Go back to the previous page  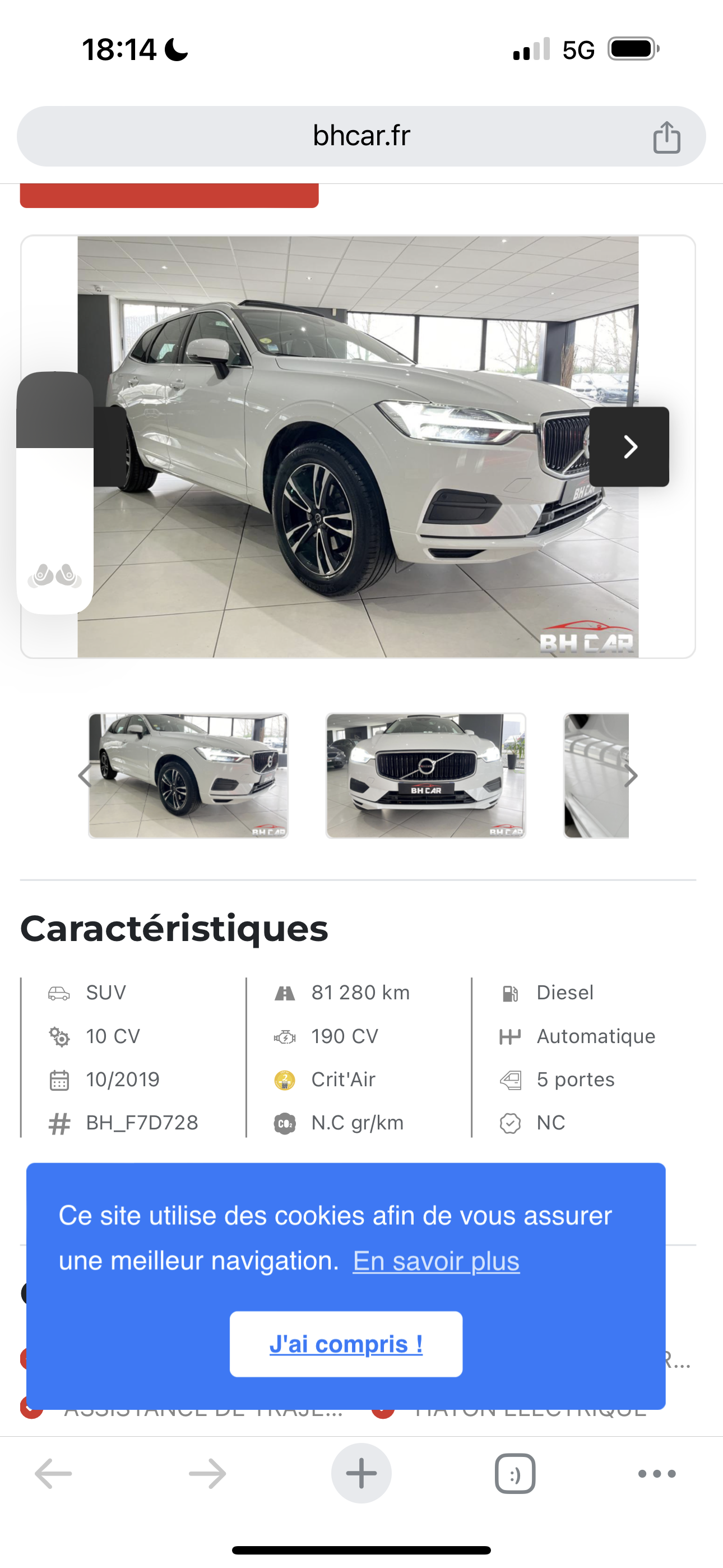point(54,1474)
